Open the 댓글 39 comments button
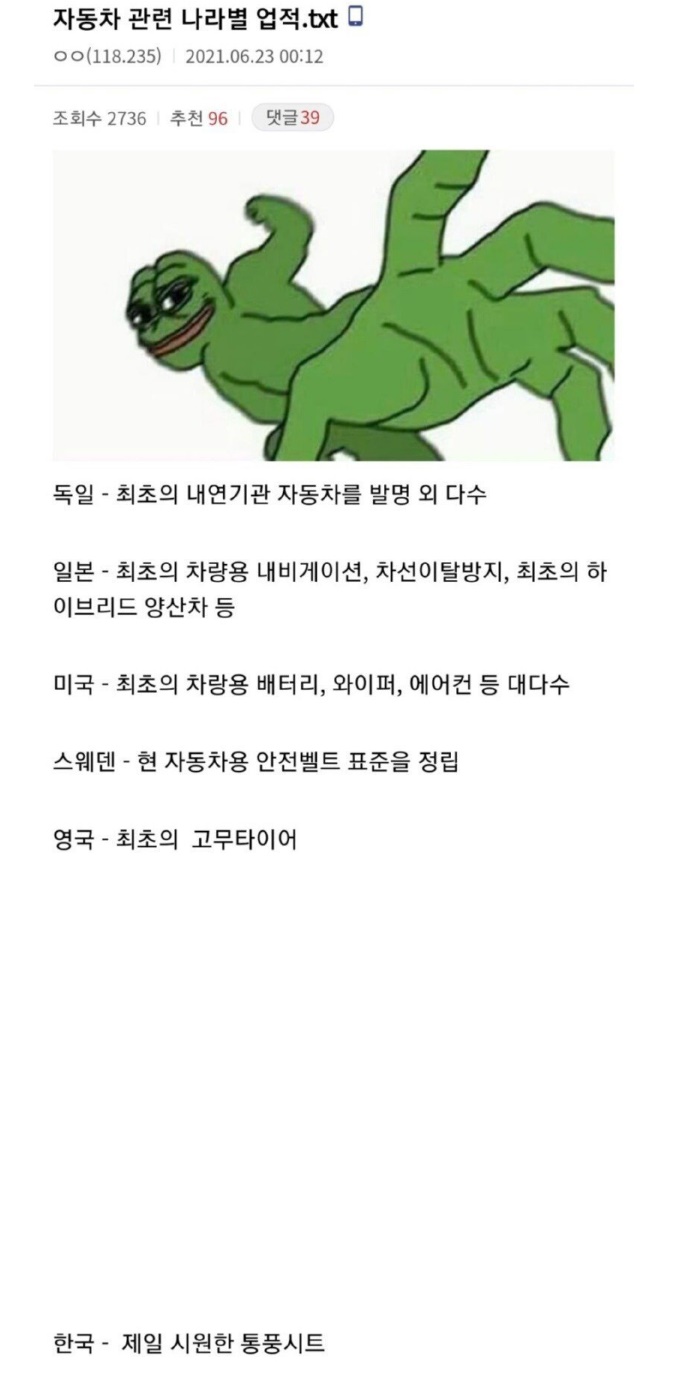The width and height of the screenshot is (676, 1387). coord(292,118)
